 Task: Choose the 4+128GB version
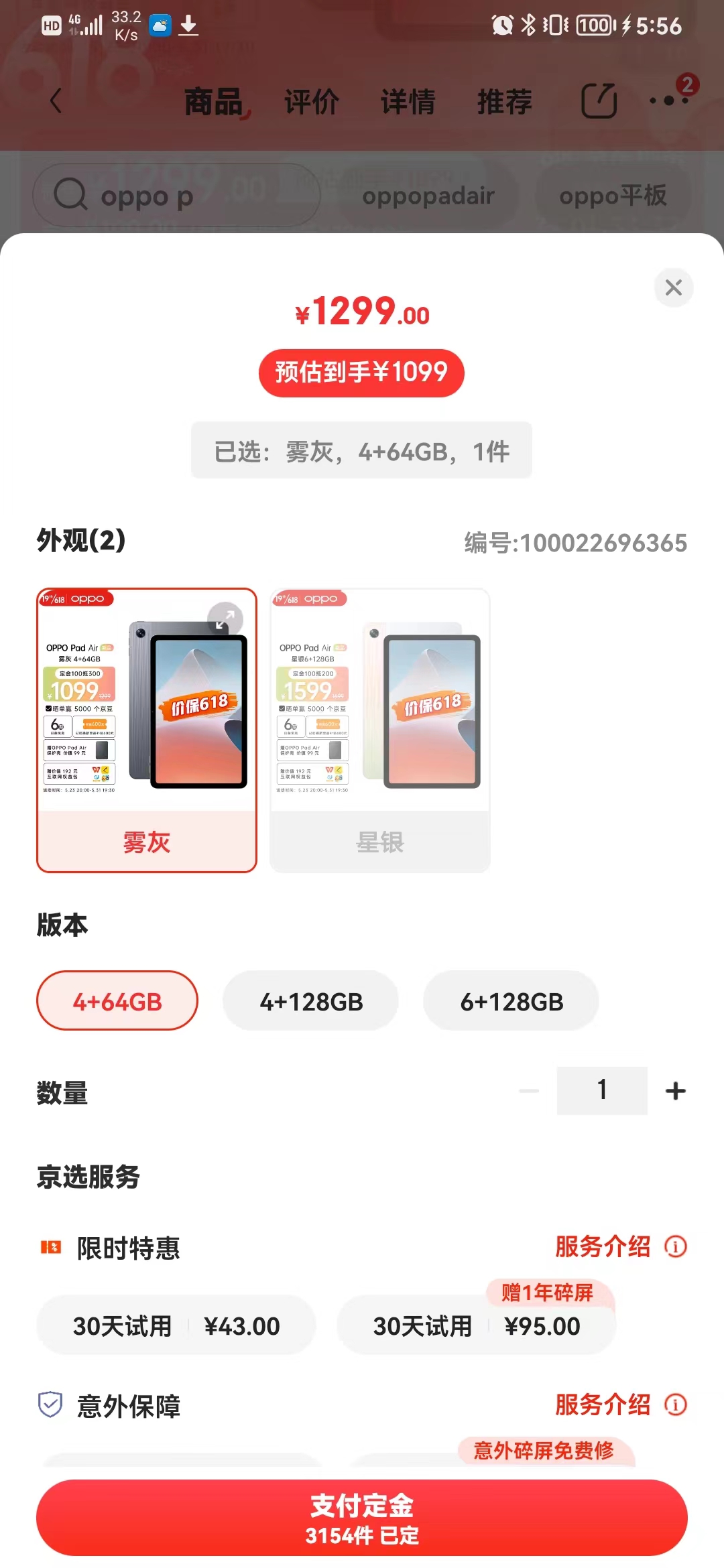(310, 1001)
